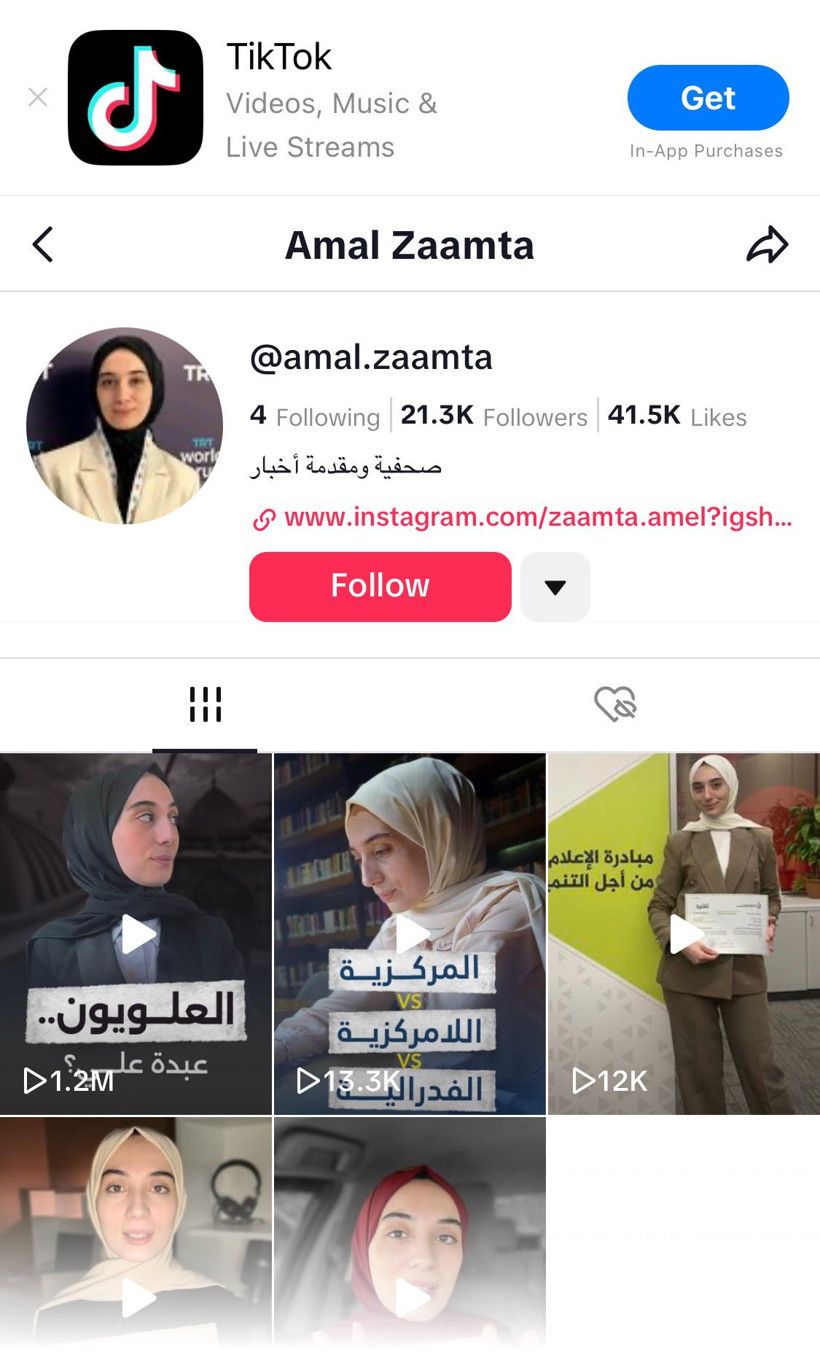Share Amal Zaamta's profile
820x1357 pixels.
(x=767, y=245)
